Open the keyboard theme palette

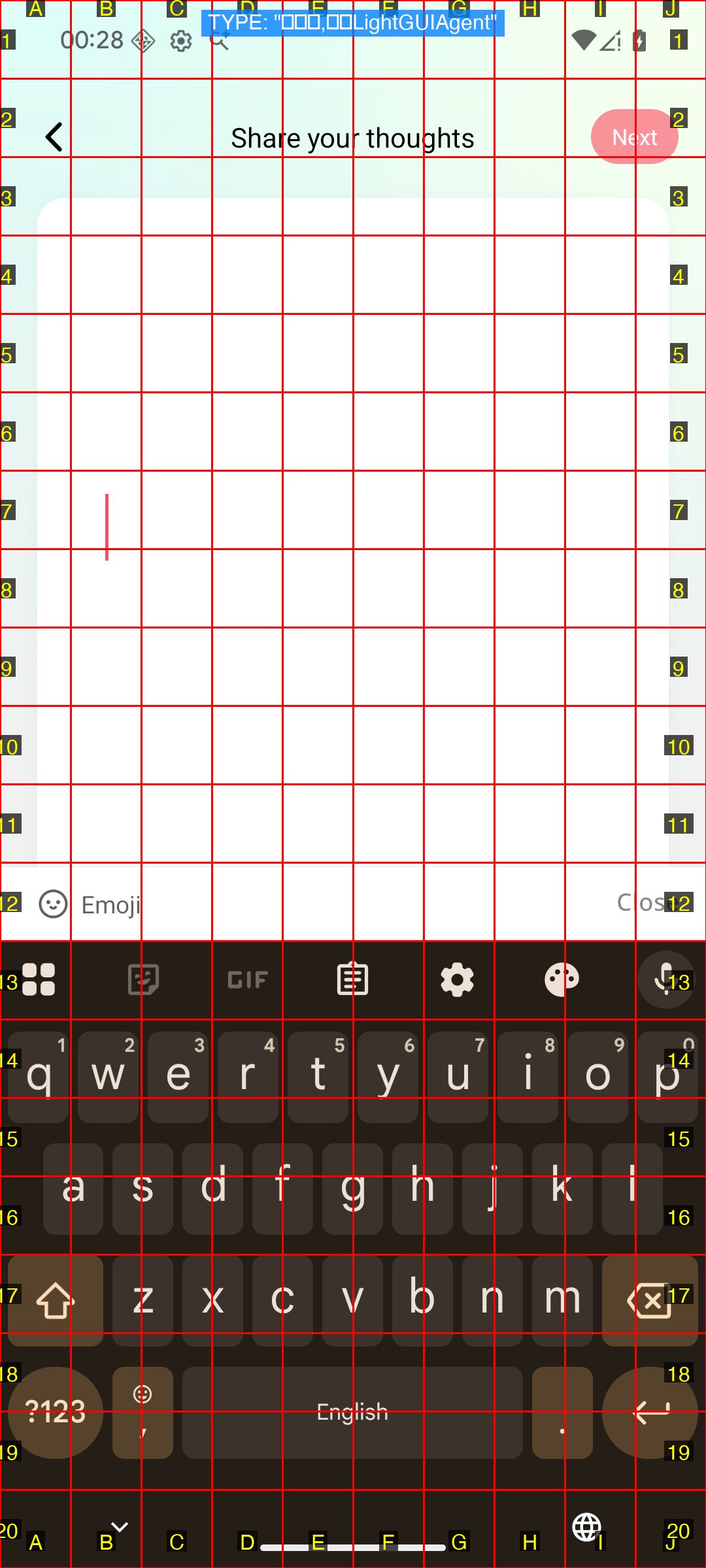point(562,979)
